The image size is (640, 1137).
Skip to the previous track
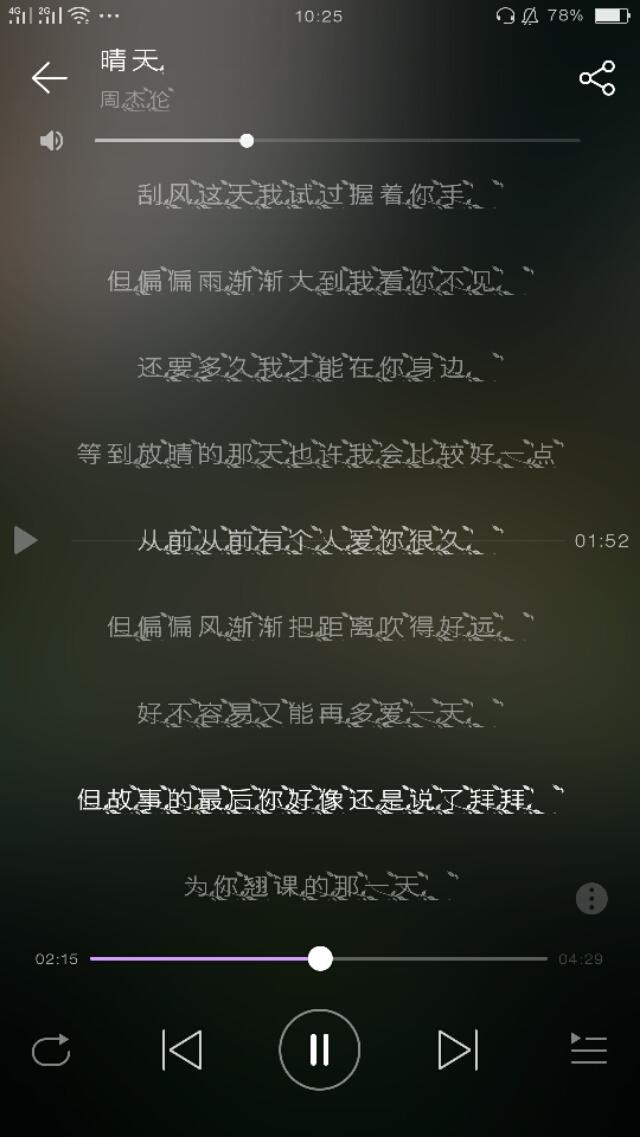[x=182, y=1050]
